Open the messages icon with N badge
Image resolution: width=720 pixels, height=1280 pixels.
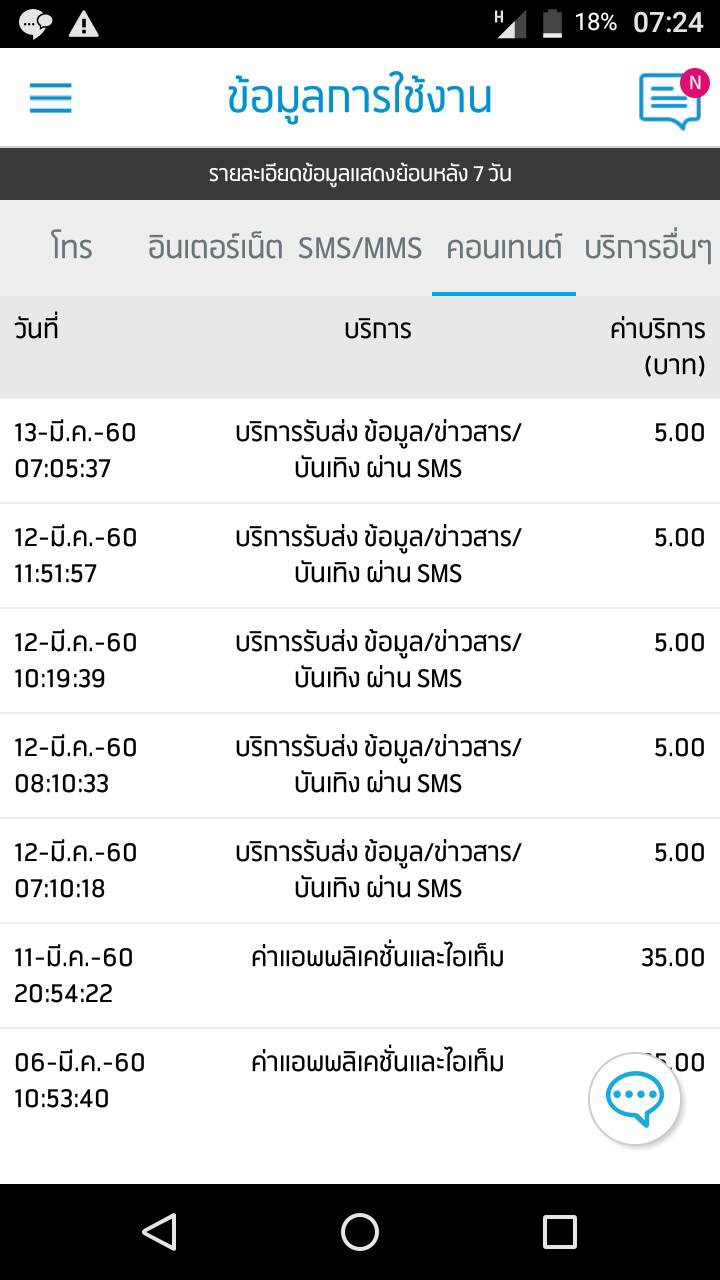point(669,100)
